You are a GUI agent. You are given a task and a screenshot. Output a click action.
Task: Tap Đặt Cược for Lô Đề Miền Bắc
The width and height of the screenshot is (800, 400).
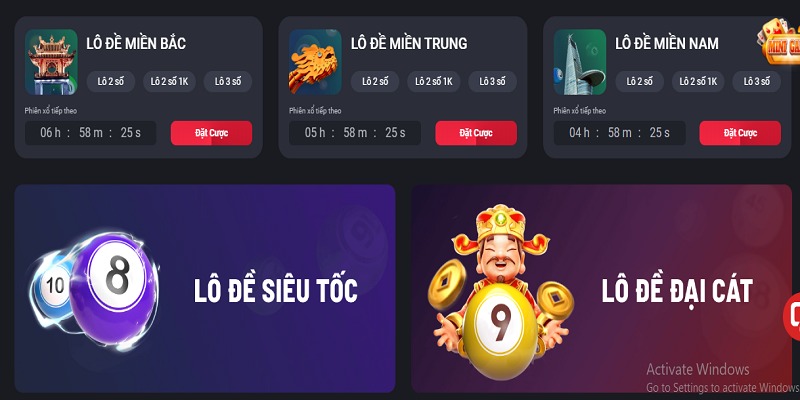tap(211, 133)
